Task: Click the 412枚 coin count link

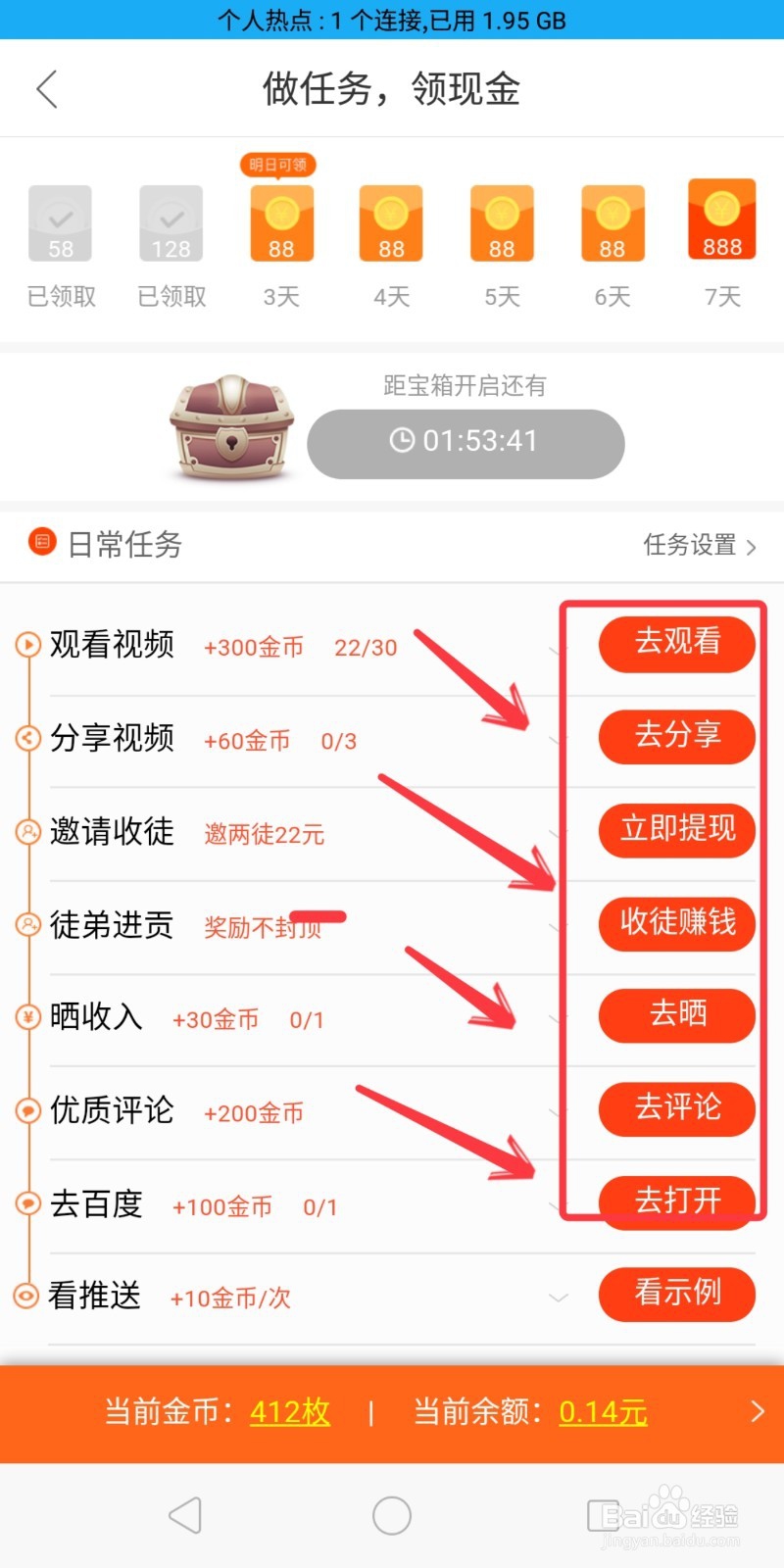Action: pos(290,1412)
